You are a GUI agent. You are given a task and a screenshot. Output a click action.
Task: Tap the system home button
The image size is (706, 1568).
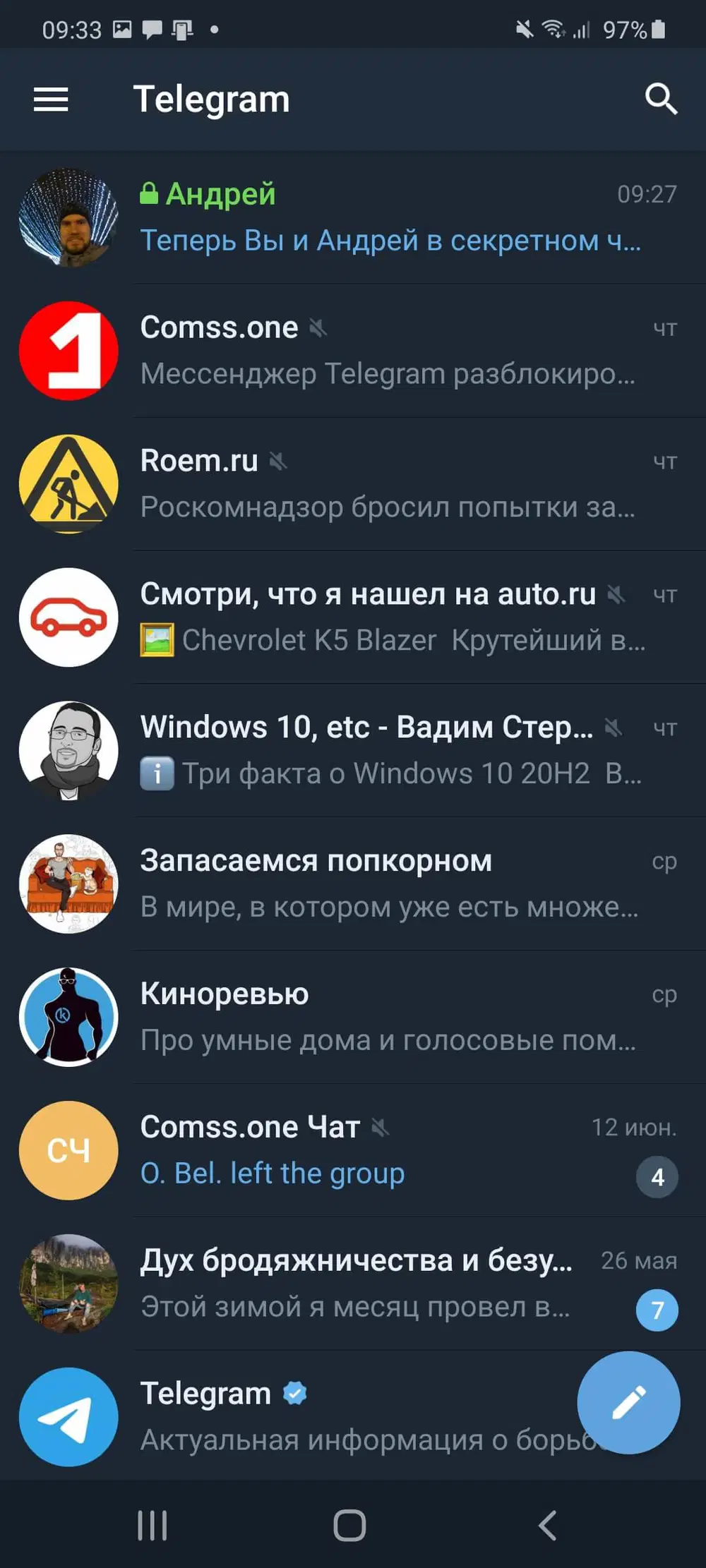(349, 1526)
